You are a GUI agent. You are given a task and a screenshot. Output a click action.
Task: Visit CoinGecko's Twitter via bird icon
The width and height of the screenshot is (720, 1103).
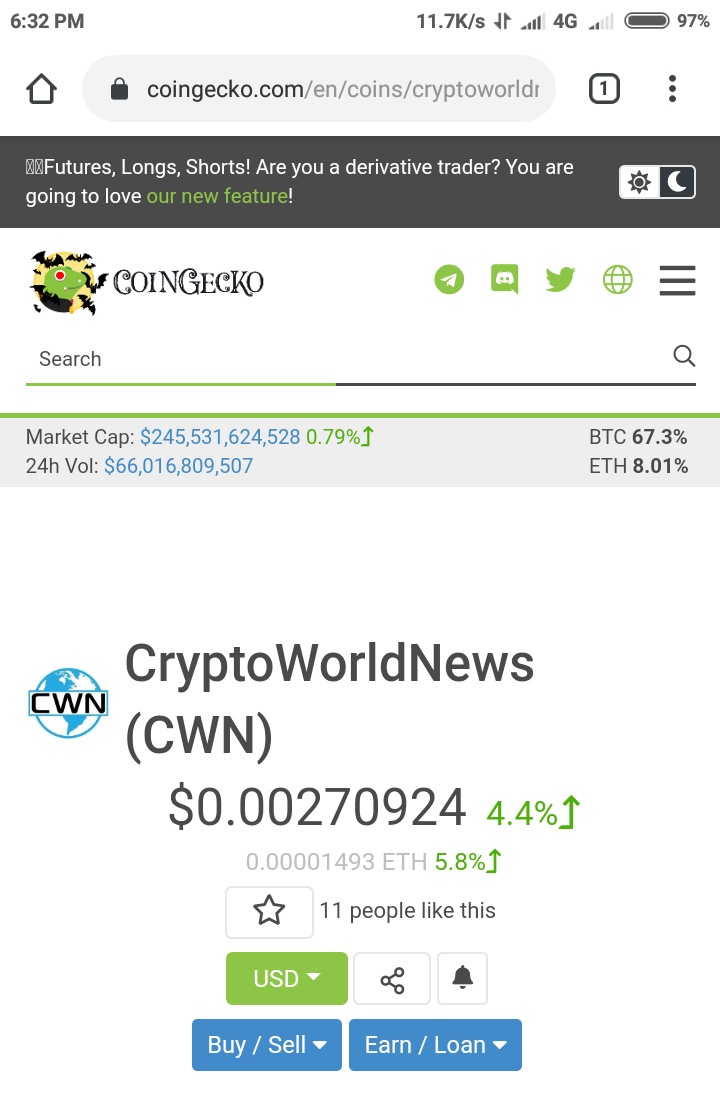click(x=560, y=280)
